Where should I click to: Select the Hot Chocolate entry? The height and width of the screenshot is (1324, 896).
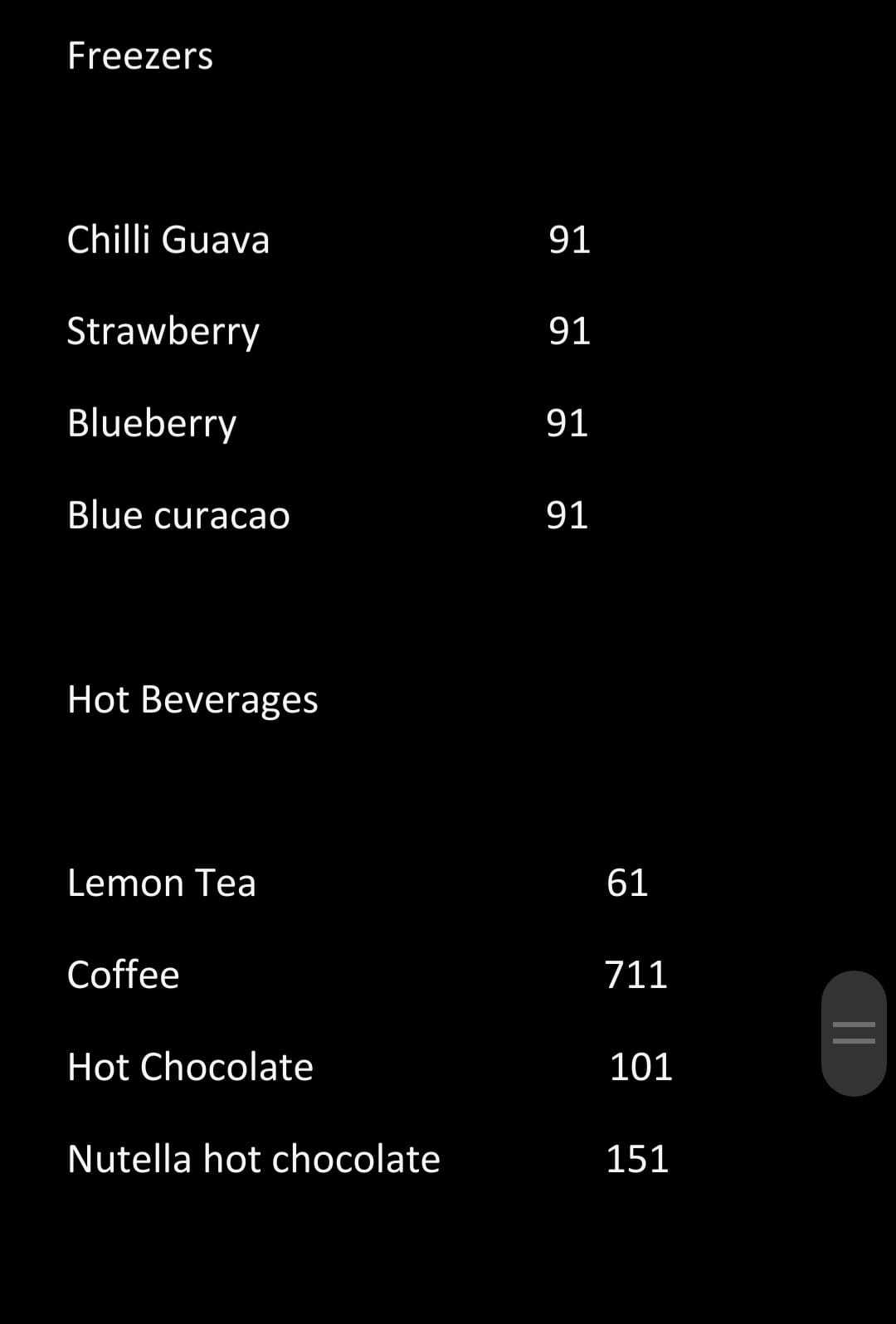[190, 1067]
